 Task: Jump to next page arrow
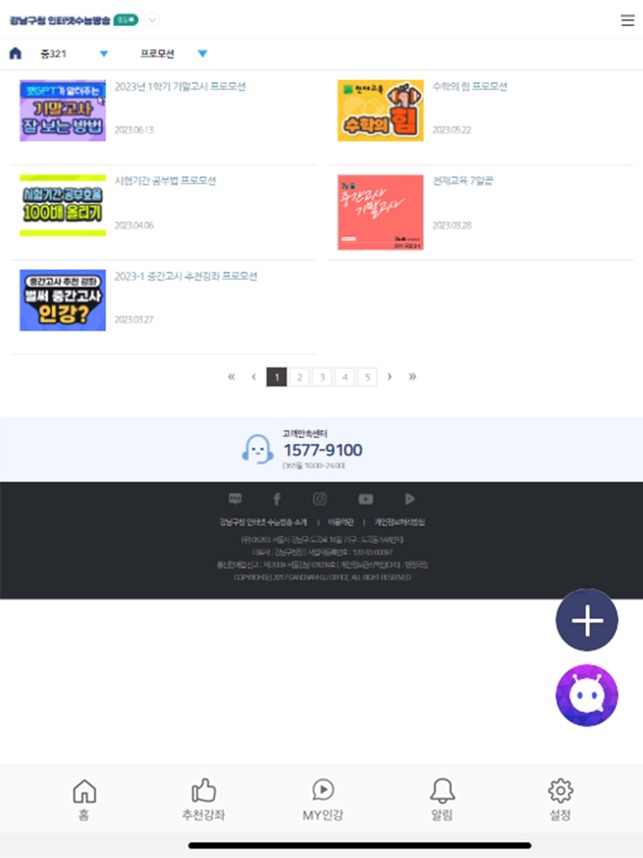[x=389, y=377]
